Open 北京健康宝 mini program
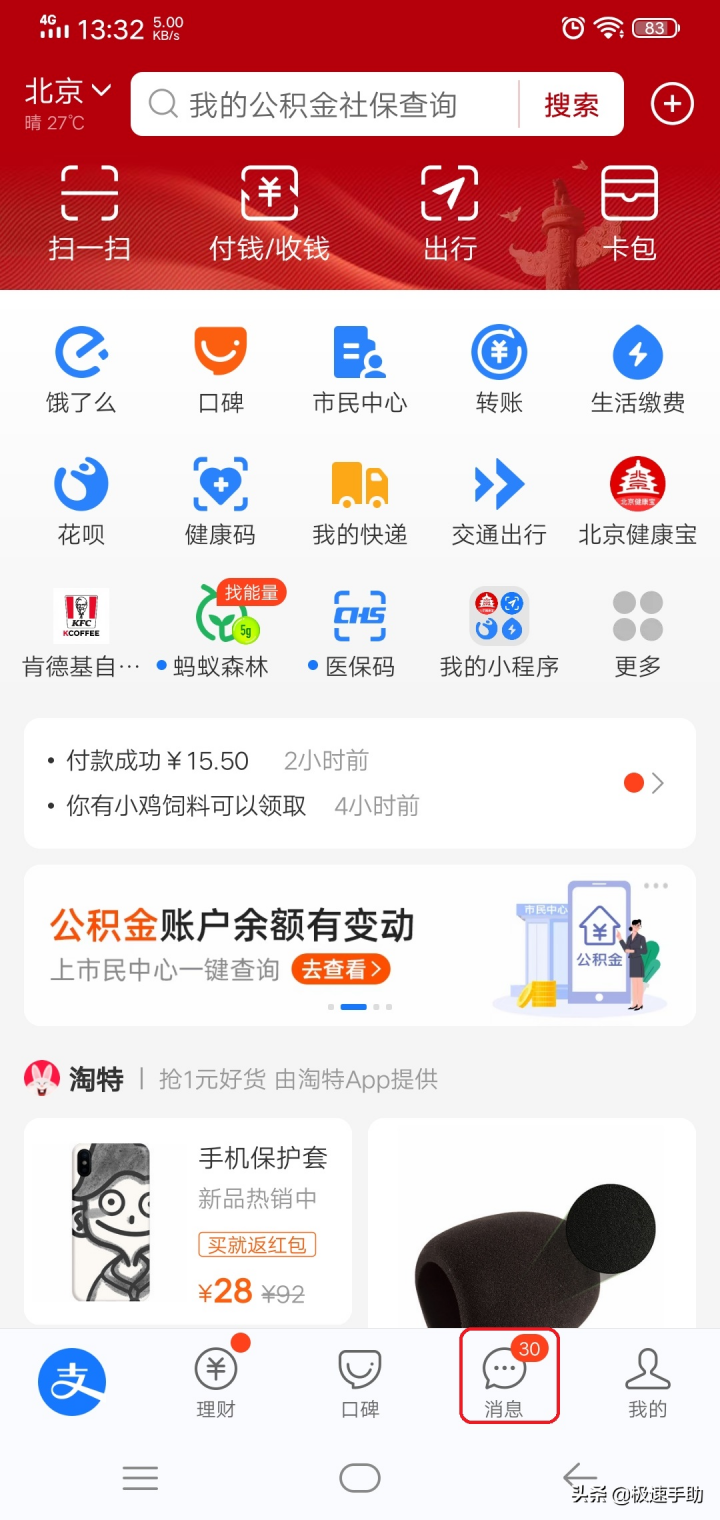Screen dimensions: 720x1520 click(637, 497)
